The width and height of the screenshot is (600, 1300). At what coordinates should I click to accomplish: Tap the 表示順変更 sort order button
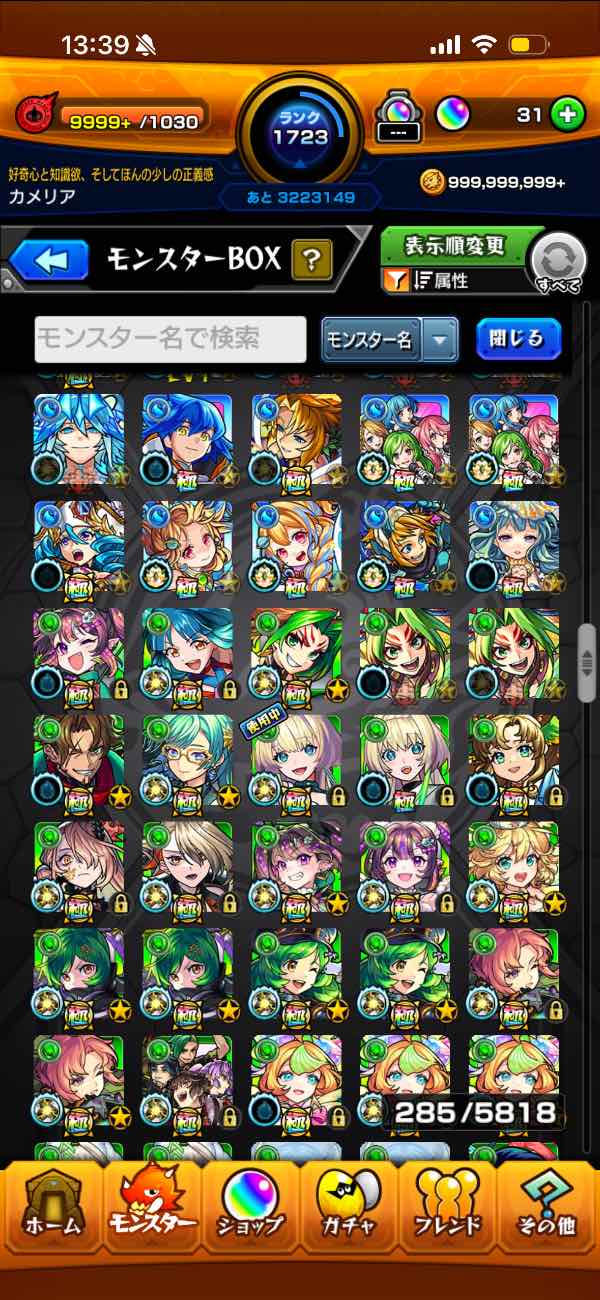coord(453,246)
